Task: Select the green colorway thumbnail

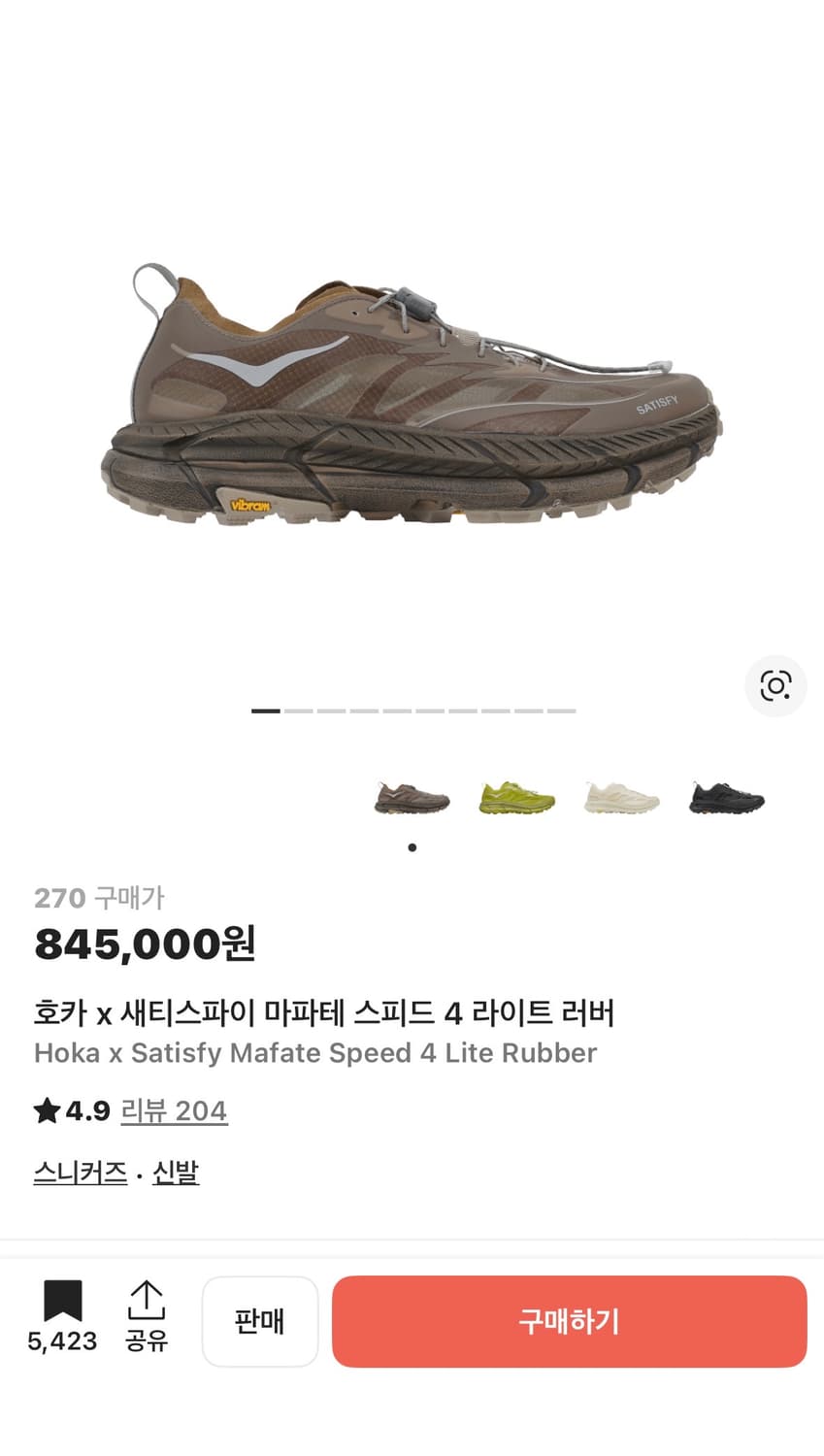Action: tap(516, 796)
